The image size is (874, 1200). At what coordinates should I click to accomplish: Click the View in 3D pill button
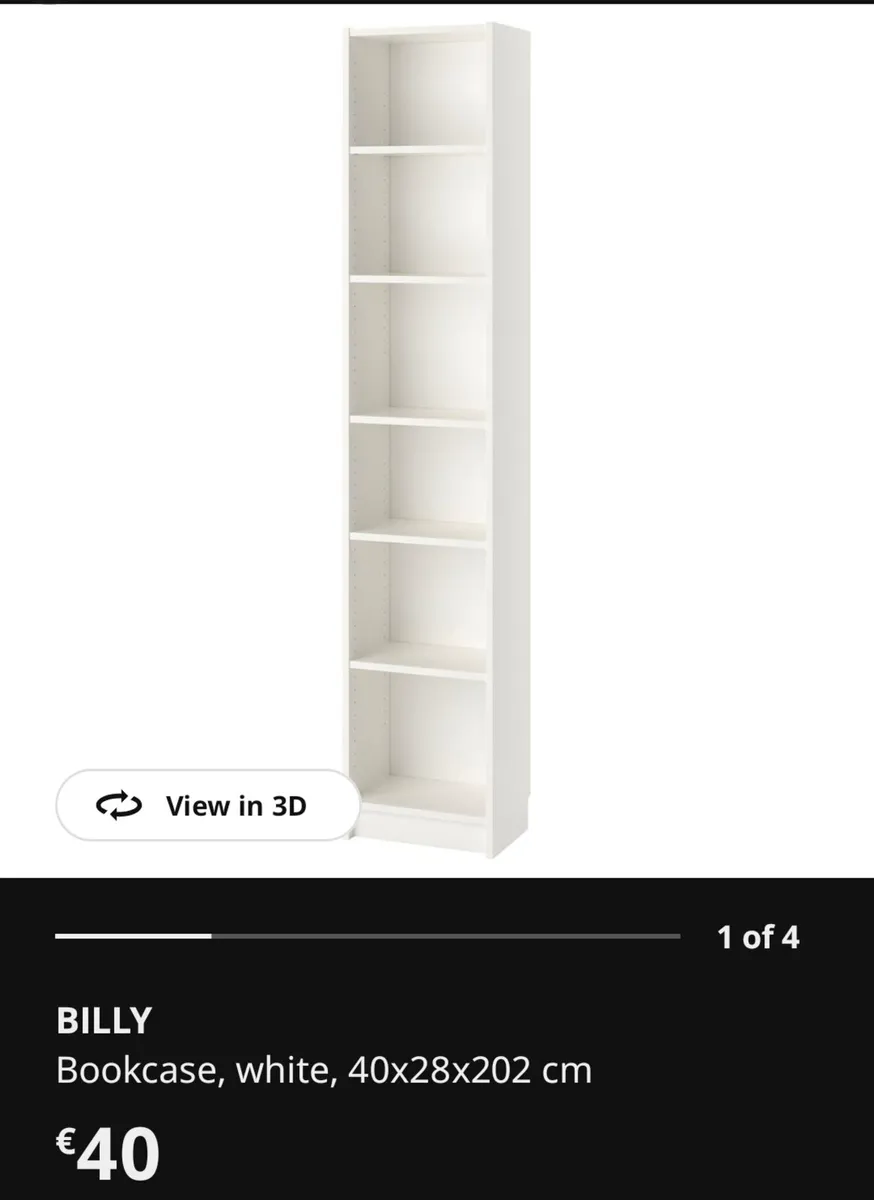click(x=209, y=805)
